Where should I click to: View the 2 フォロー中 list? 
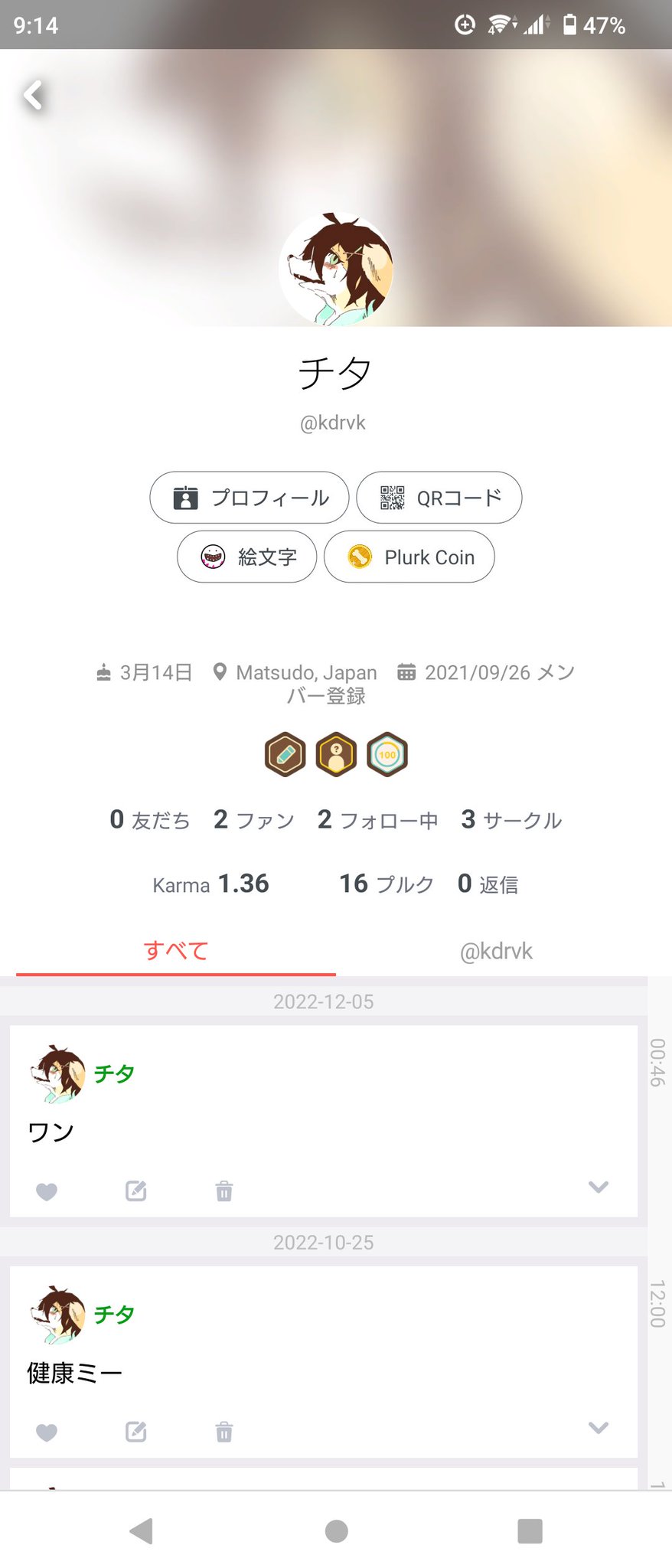(x=377, y=820)
